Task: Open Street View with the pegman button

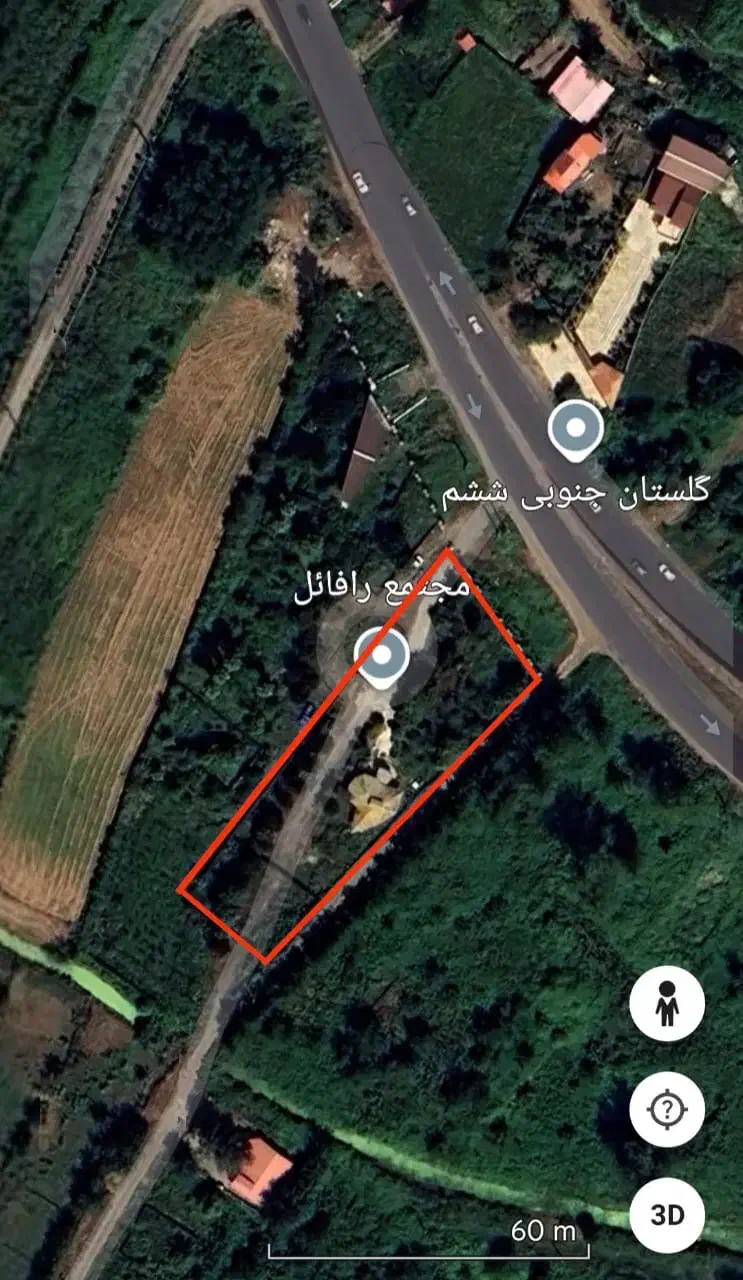Action: tap(667, 1004)
